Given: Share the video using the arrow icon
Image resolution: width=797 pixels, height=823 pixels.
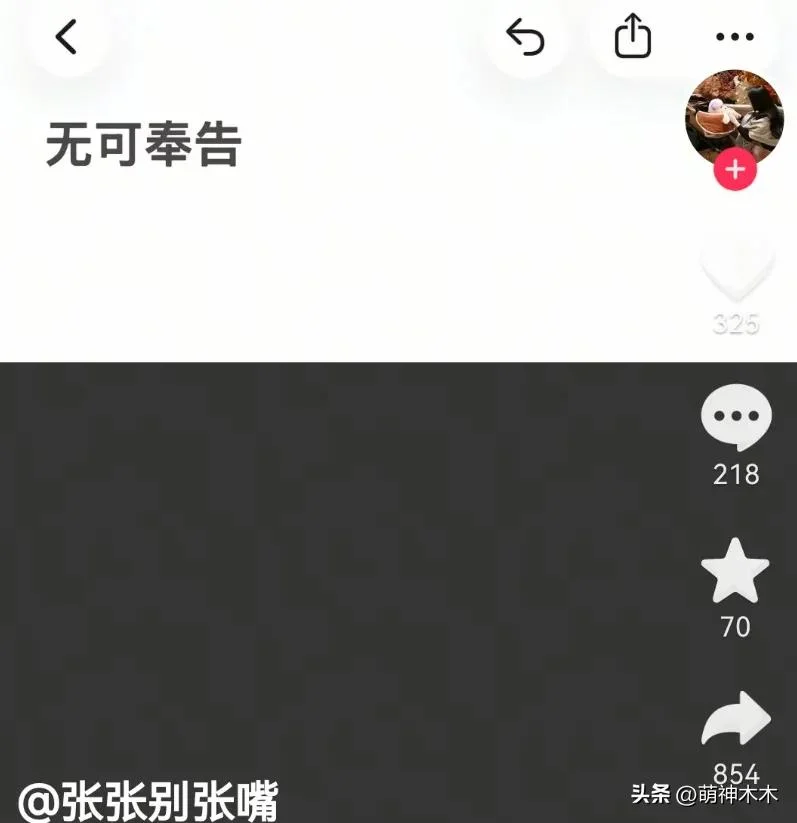Looking at the screenshot, I should coord(736,721).
